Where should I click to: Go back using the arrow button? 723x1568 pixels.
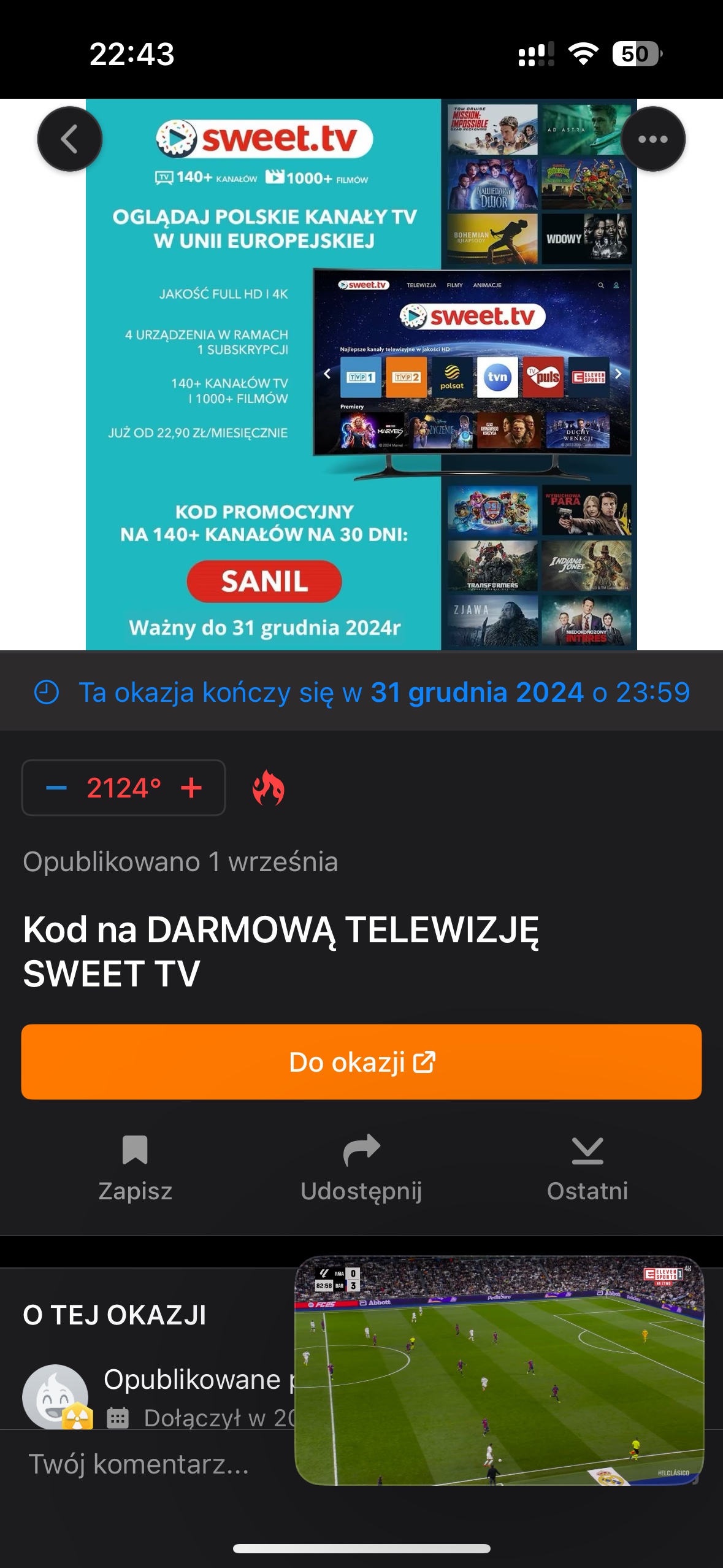click(x=69, y=139)
